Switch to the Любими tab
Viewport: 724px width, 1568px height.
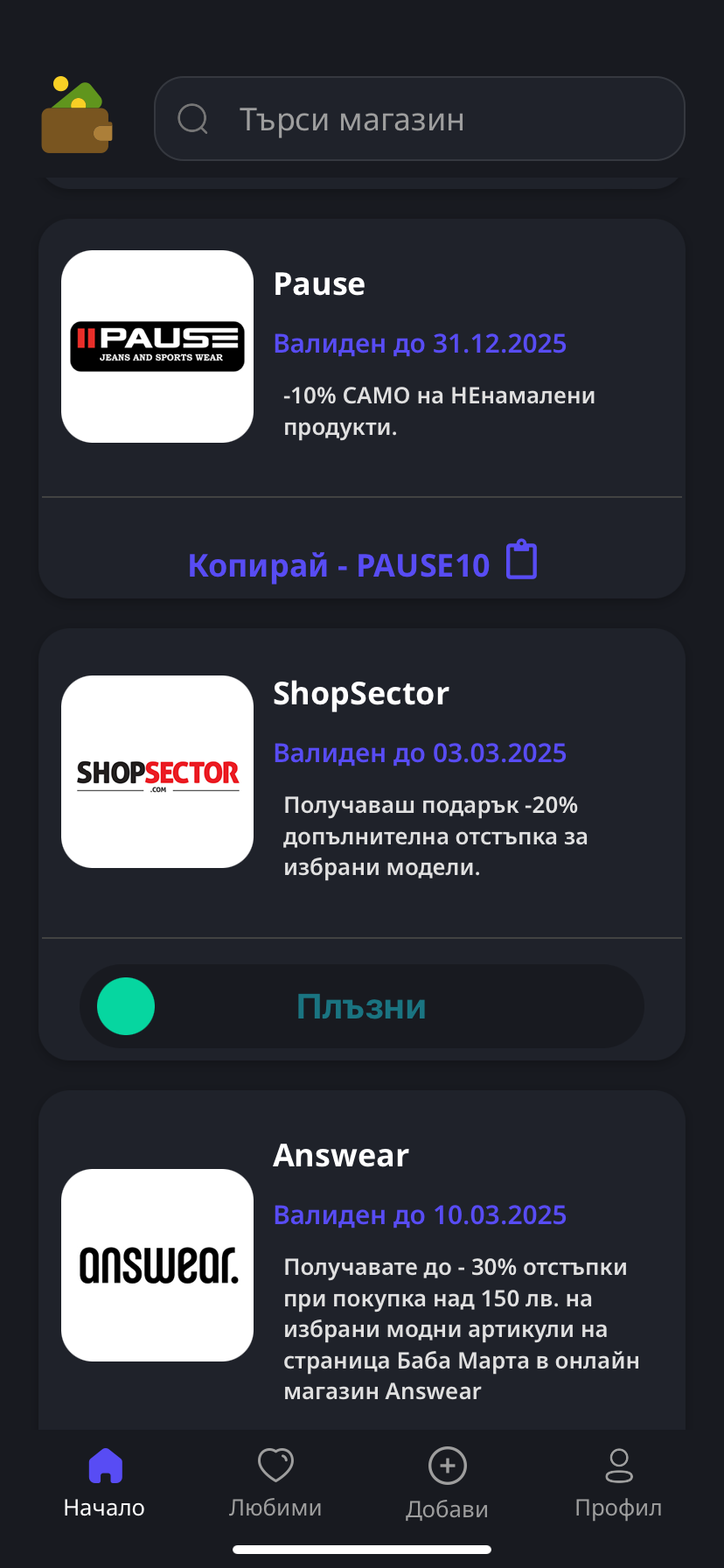275,1482
